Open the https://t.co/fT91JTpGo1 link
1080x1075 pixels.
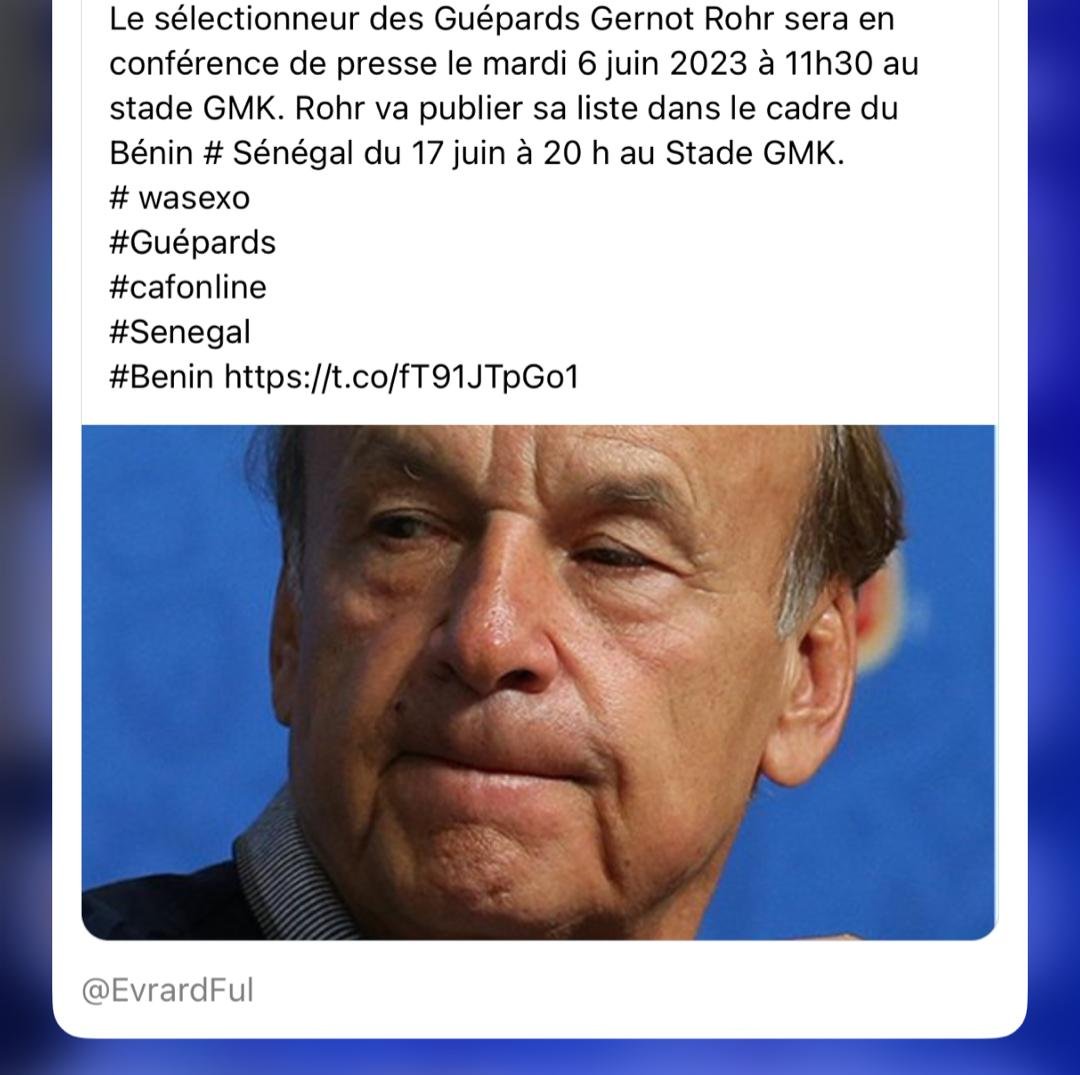pos(401,376)
